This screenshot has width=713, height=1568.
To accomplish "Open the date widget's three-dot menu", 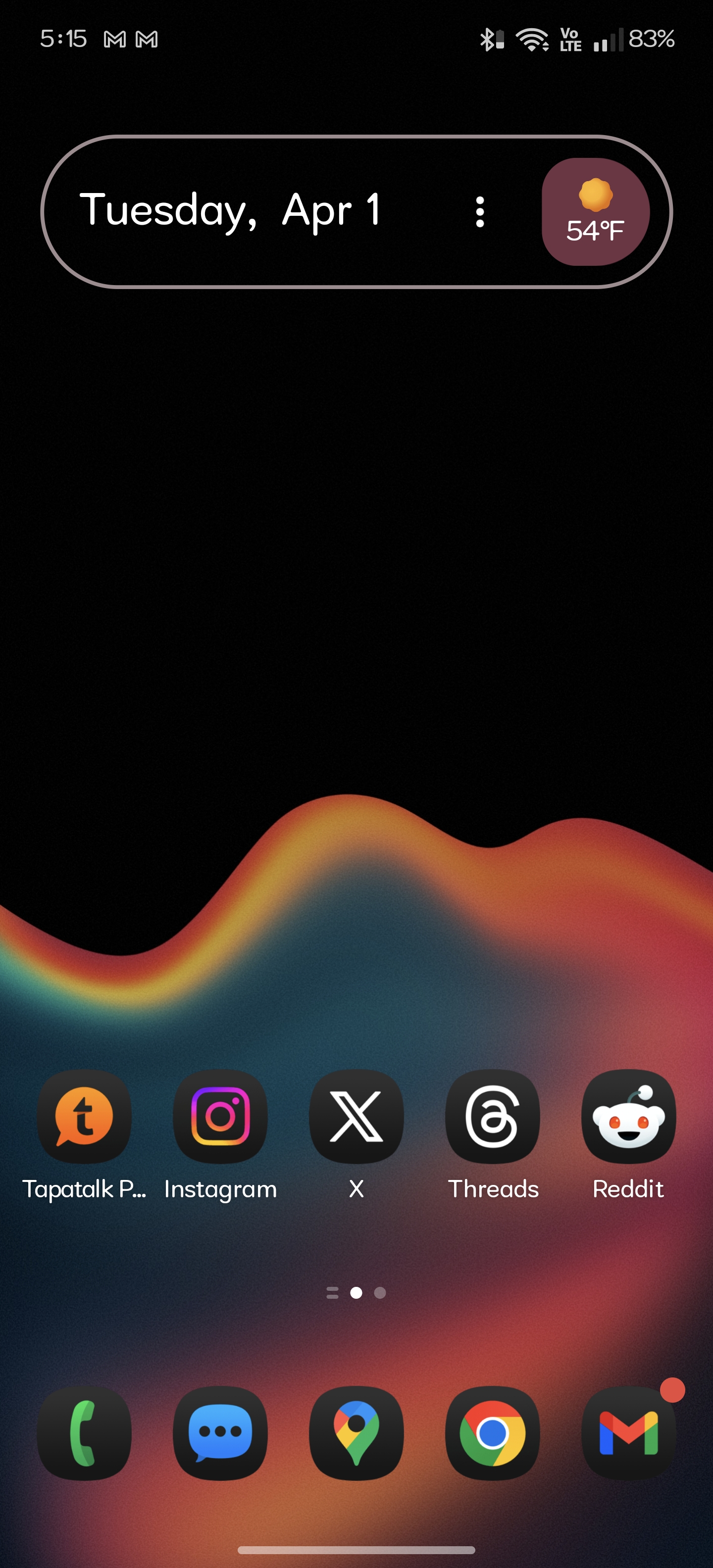I will point(480,212).
